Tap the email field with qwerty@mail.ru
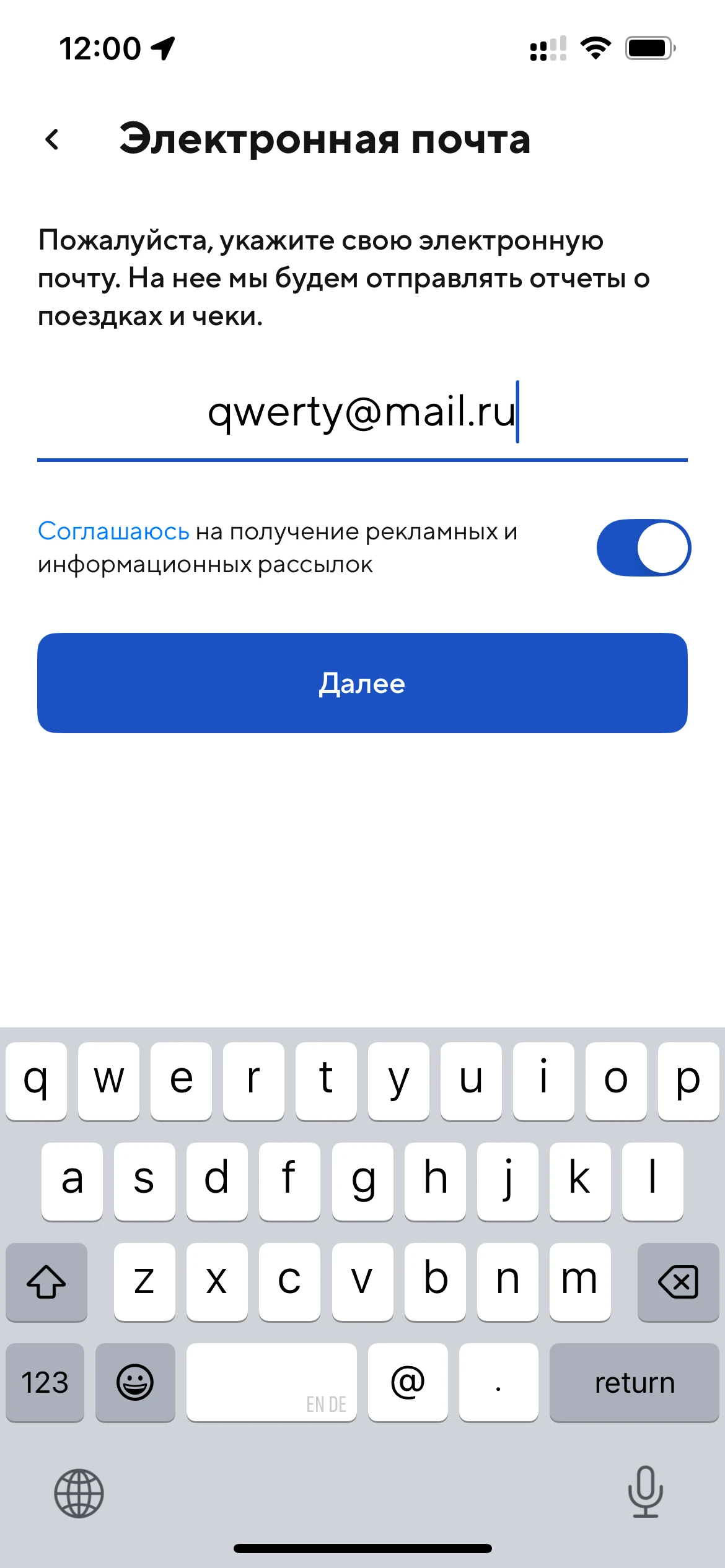Viewport: 725px width, 1568px height. point(362,412)
